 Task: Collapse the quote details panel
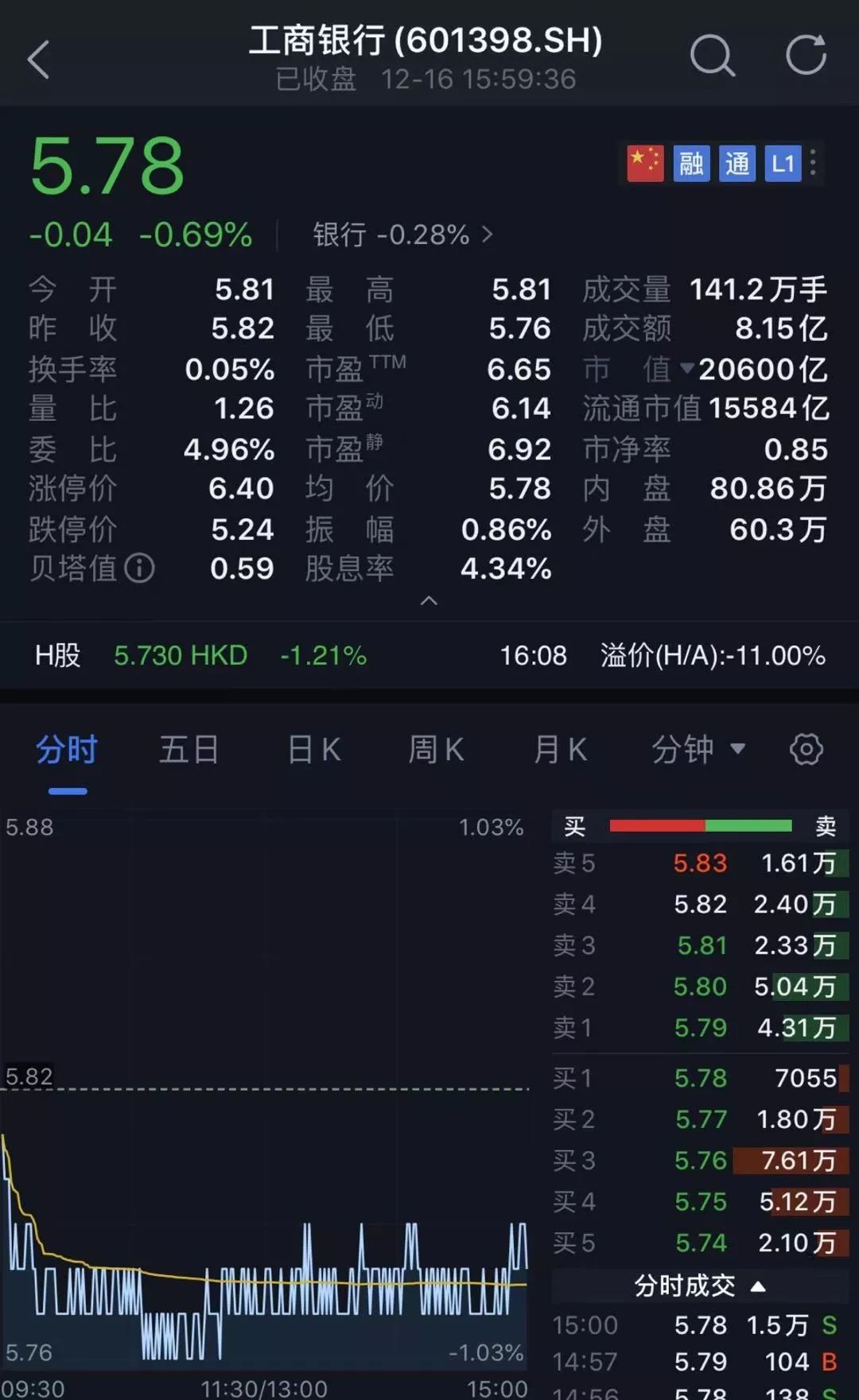pos(429,600)
